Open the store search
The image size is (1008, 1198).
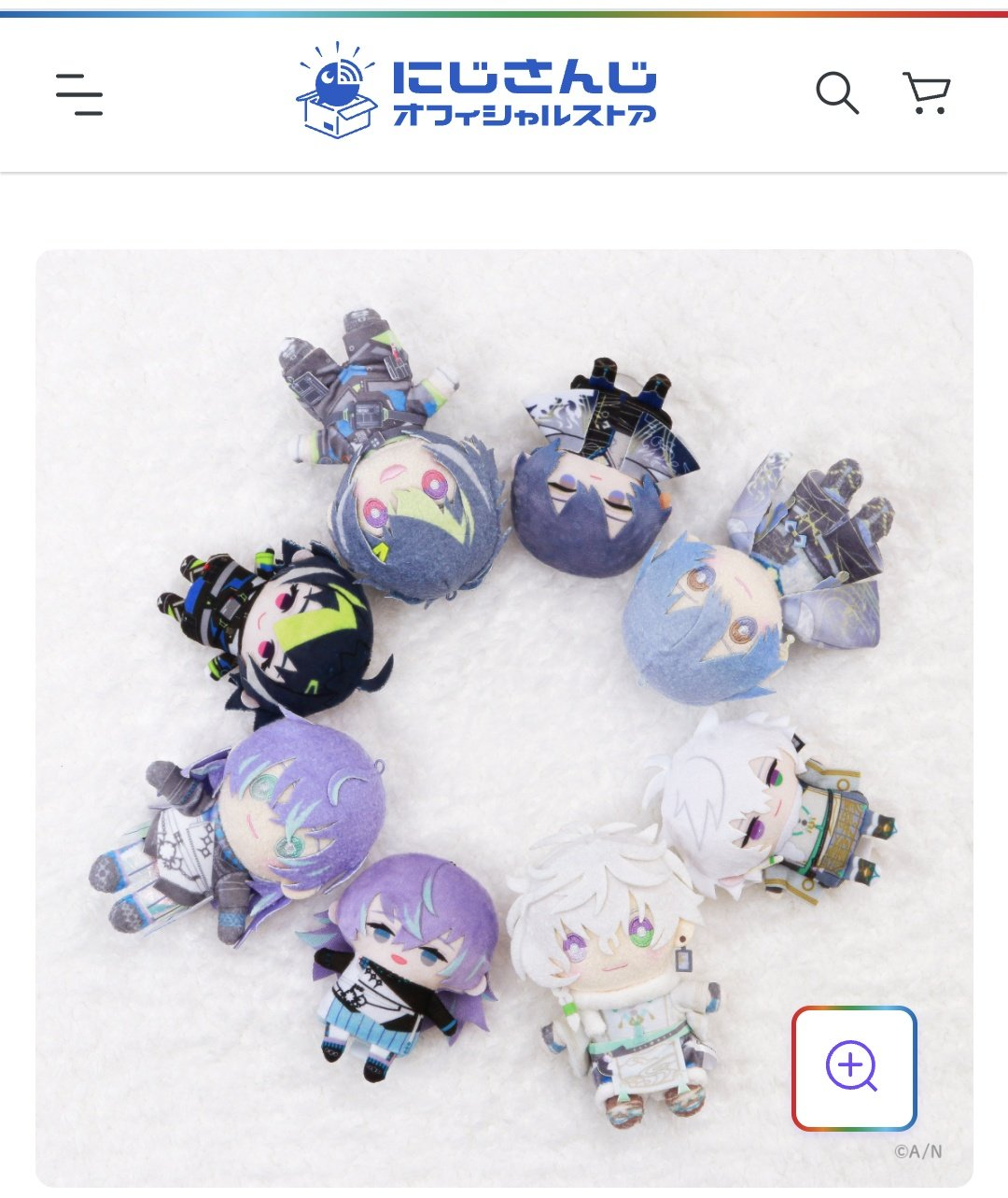click(836, 93)
